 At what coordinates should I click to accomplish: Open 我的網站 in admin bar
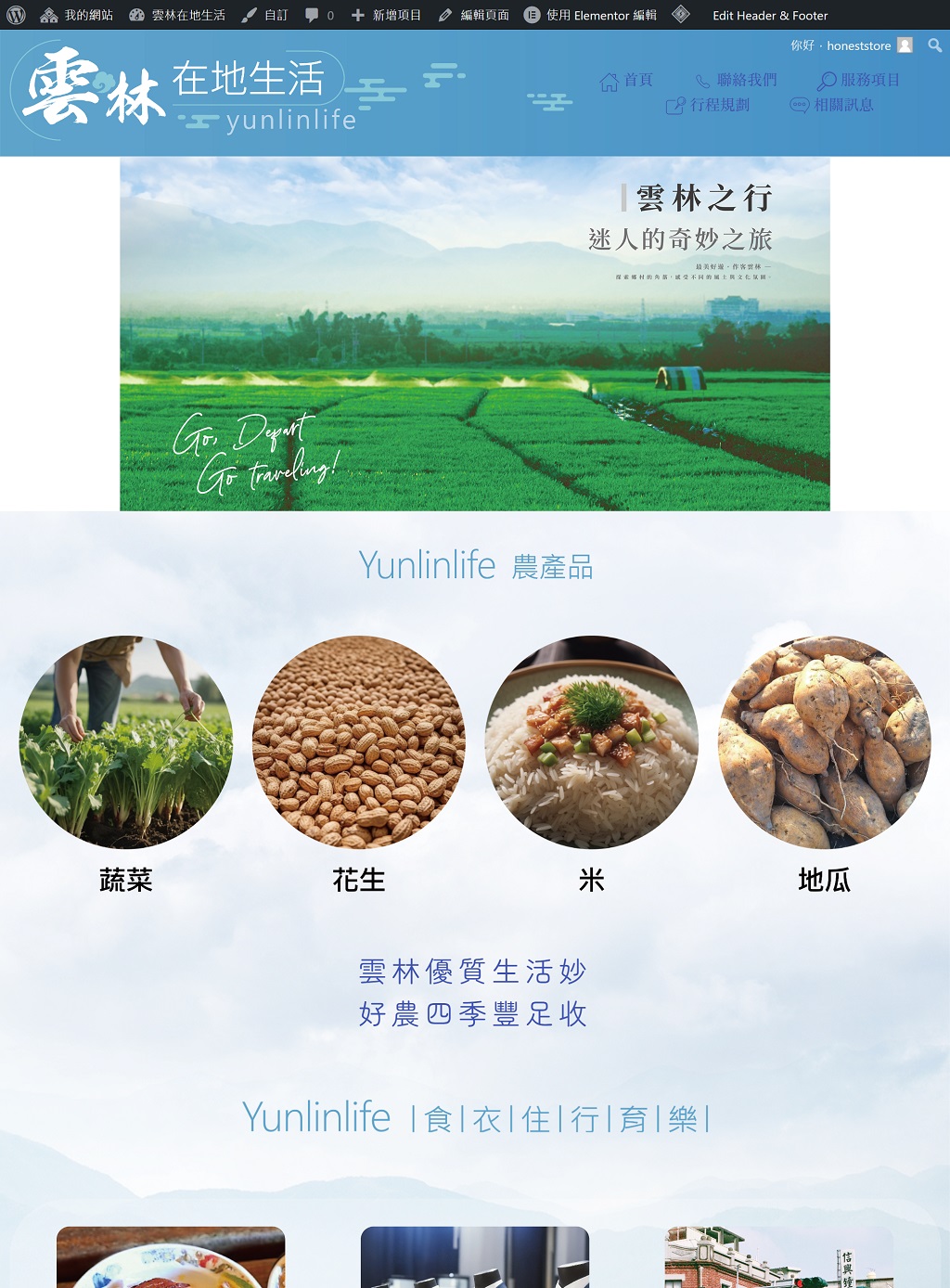78,15
